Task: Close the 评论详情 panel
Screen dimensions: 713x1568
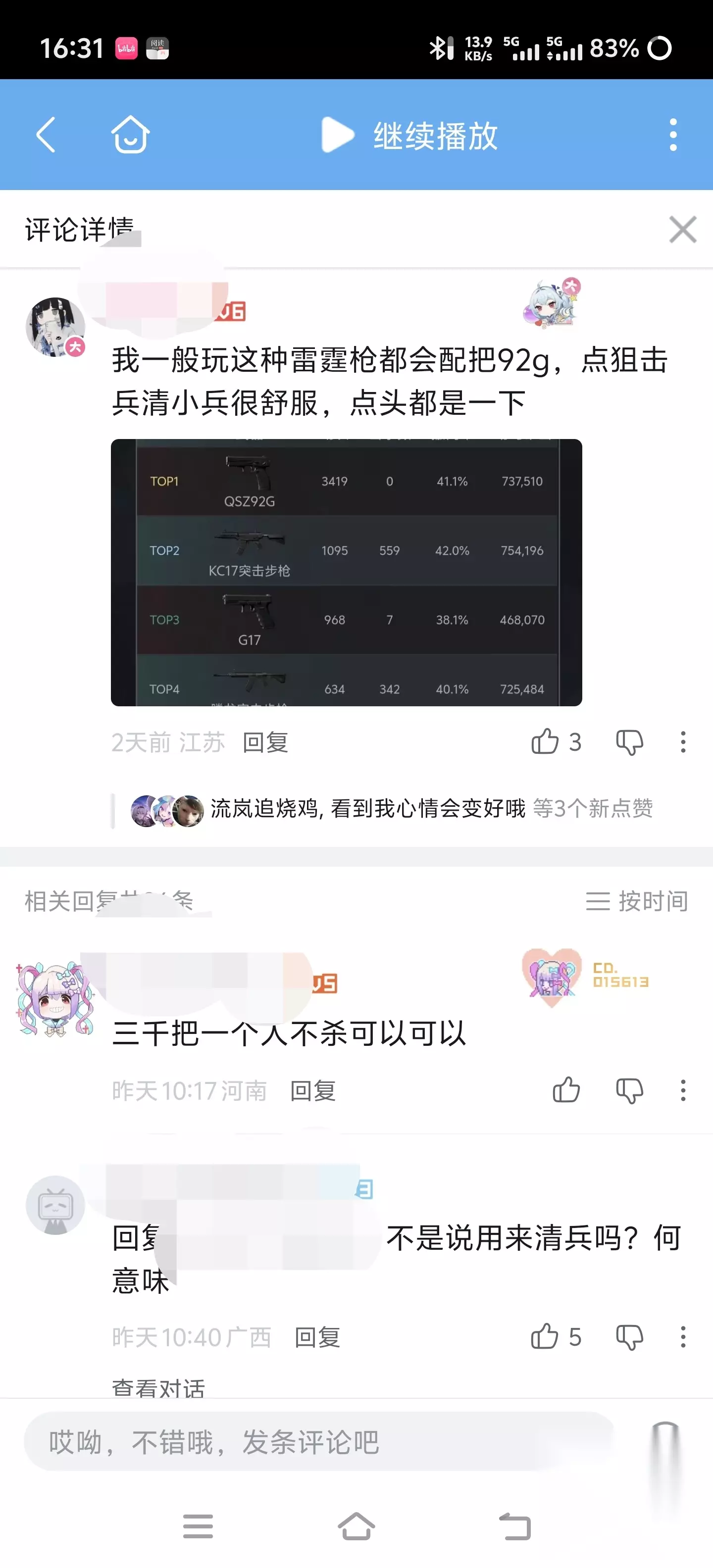Action: tap(683, 230)
